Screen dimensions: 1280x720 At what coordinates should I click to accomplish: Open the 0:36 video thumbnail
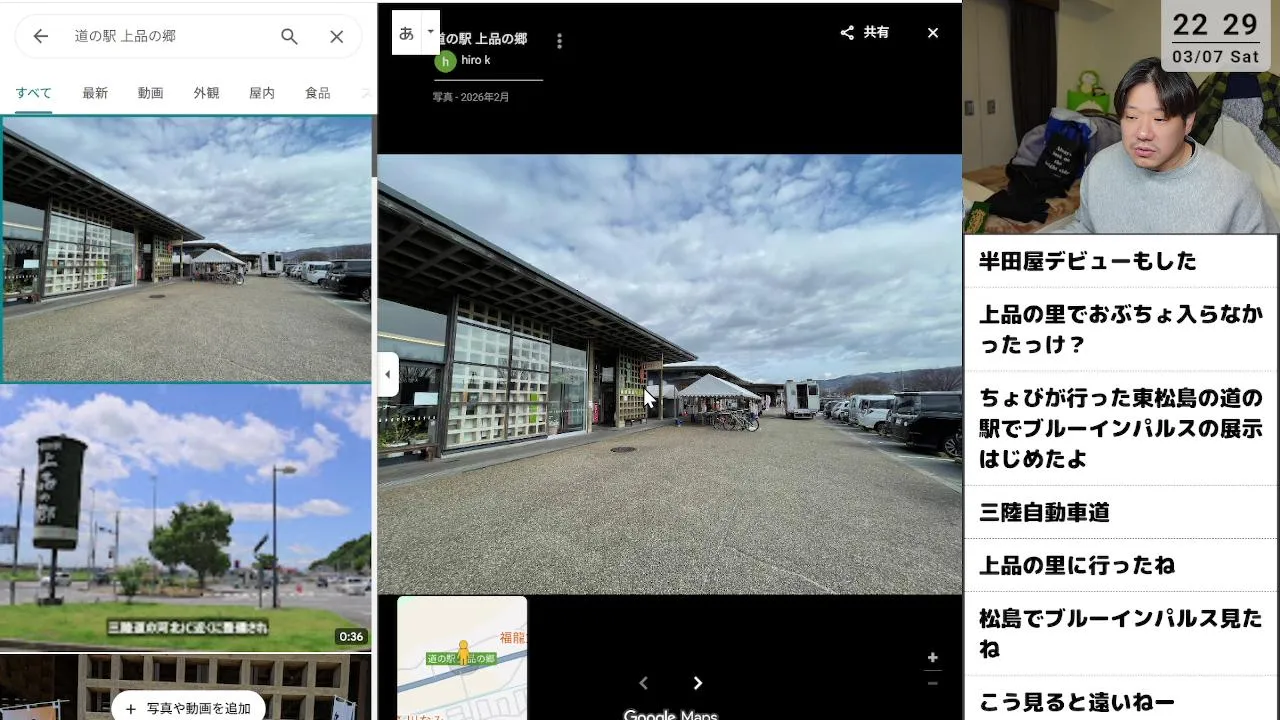[186, 516]
